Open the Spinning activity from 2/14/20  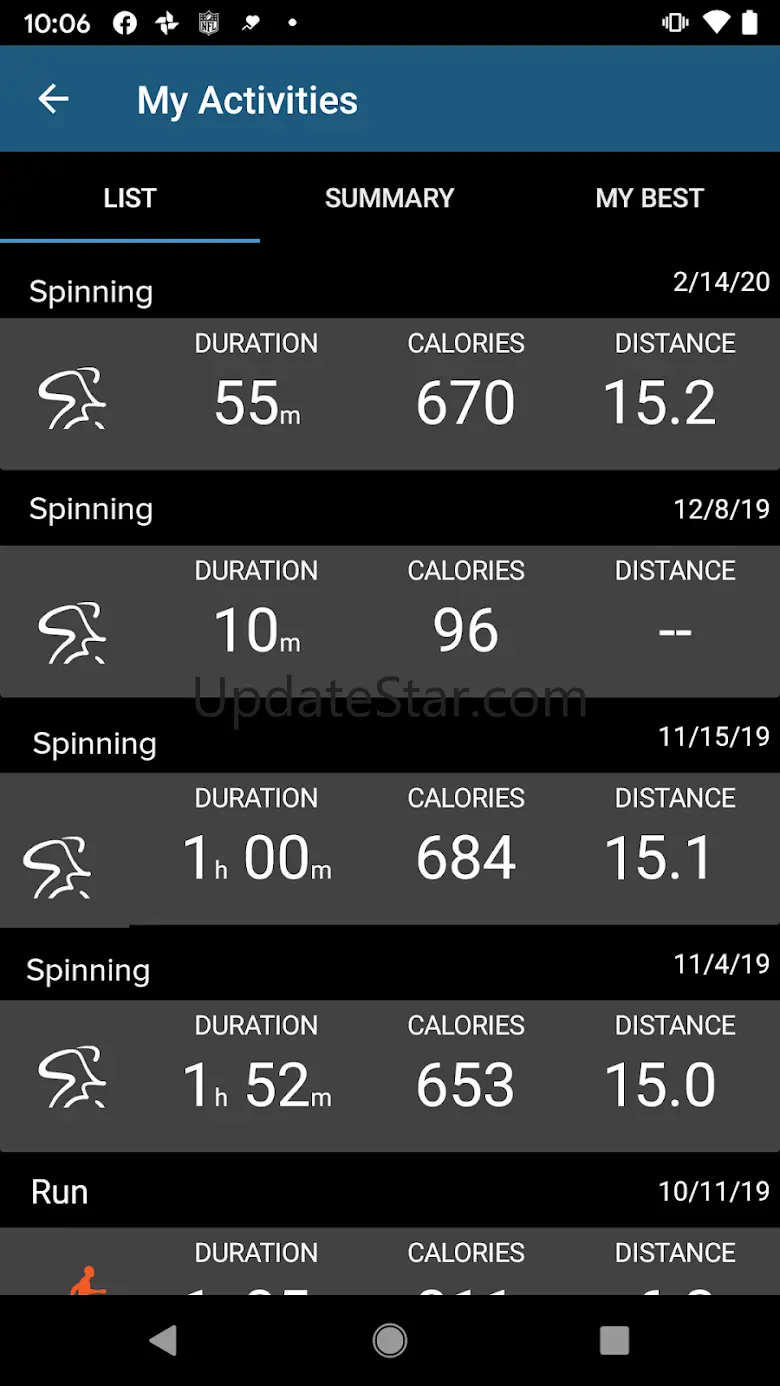pos(390,394)
